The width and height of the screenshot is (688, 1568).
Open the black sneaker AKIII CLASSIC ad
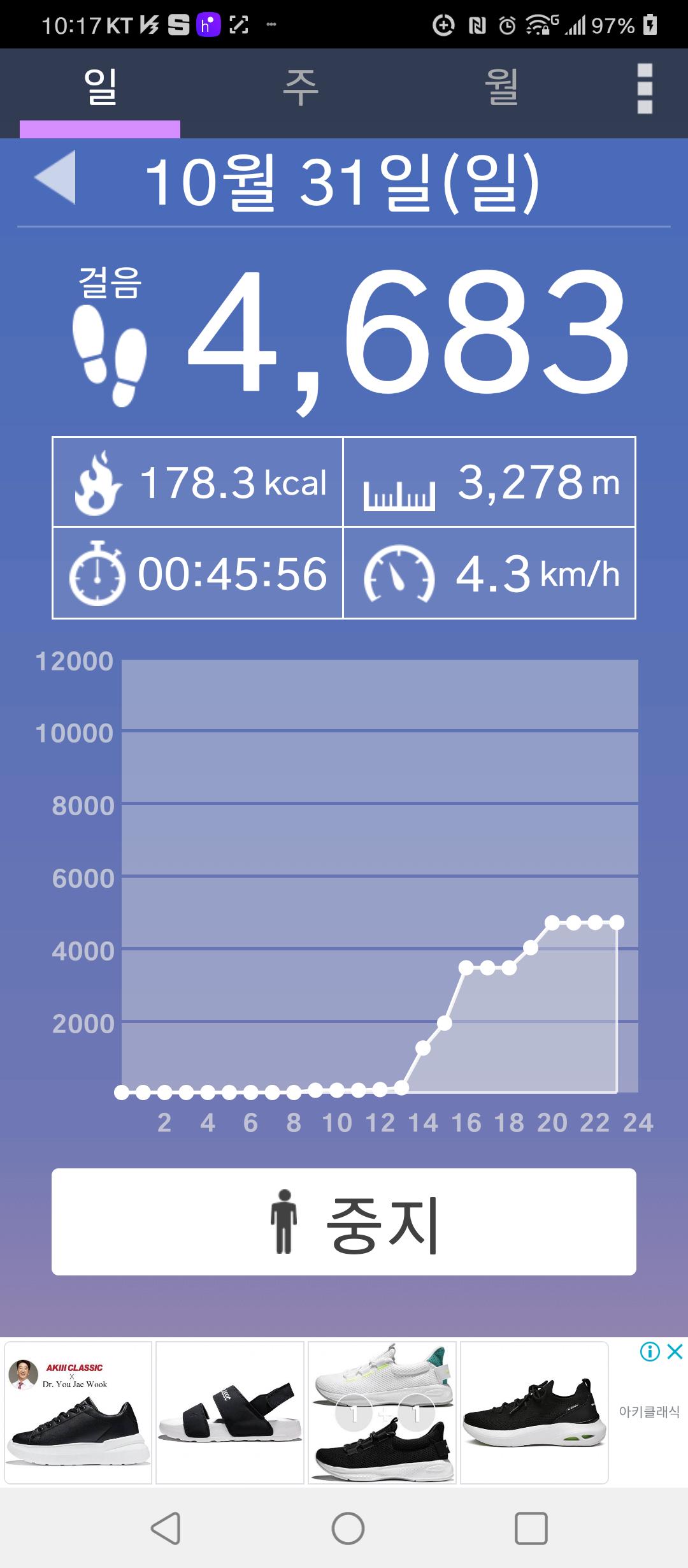click(78, 1412)
